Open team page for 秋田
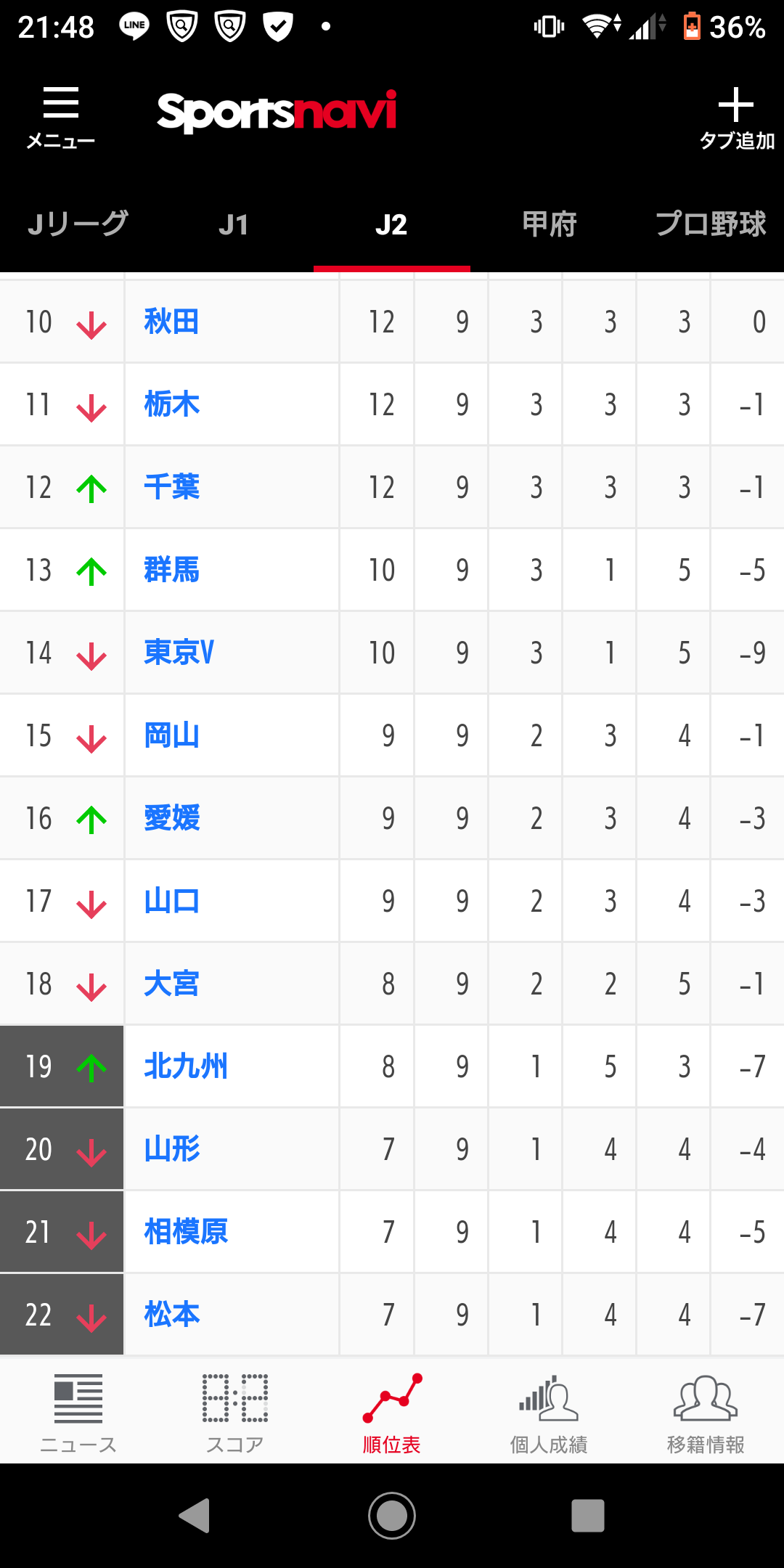 (172, 322)
